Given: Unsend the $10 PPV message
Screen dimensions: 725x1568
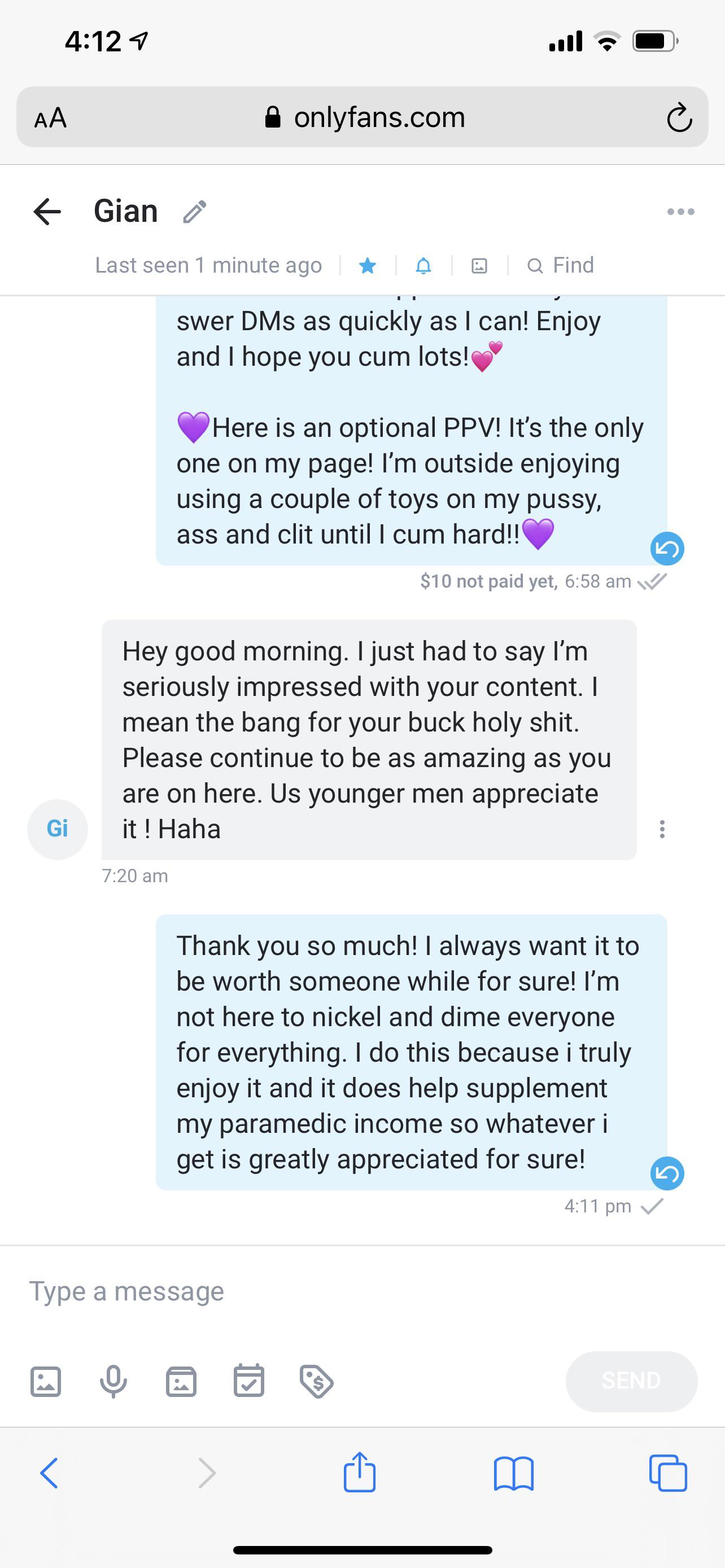Looking at the screenshot, I should click(x=667, y=549).
